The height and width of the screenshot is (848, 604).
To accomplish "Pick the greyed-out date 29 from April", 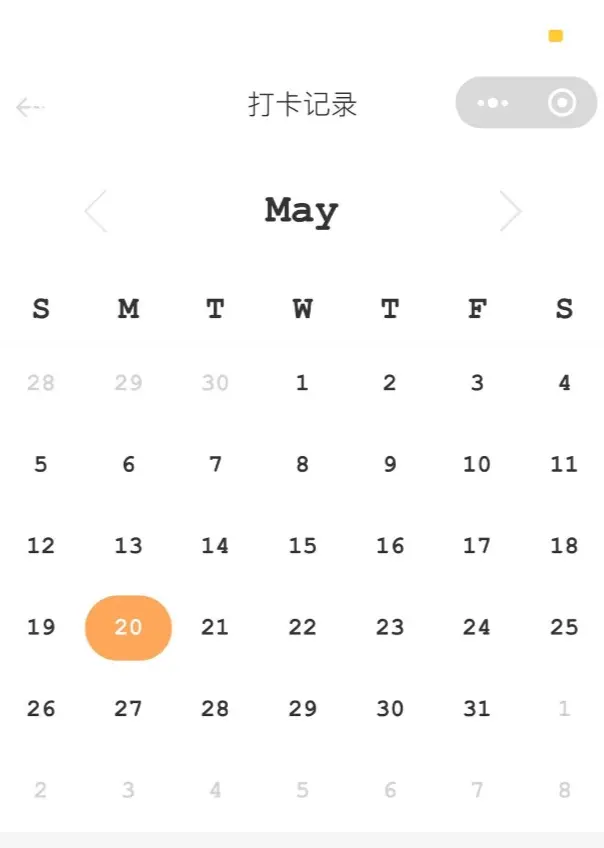I will [x=128, y=383].
